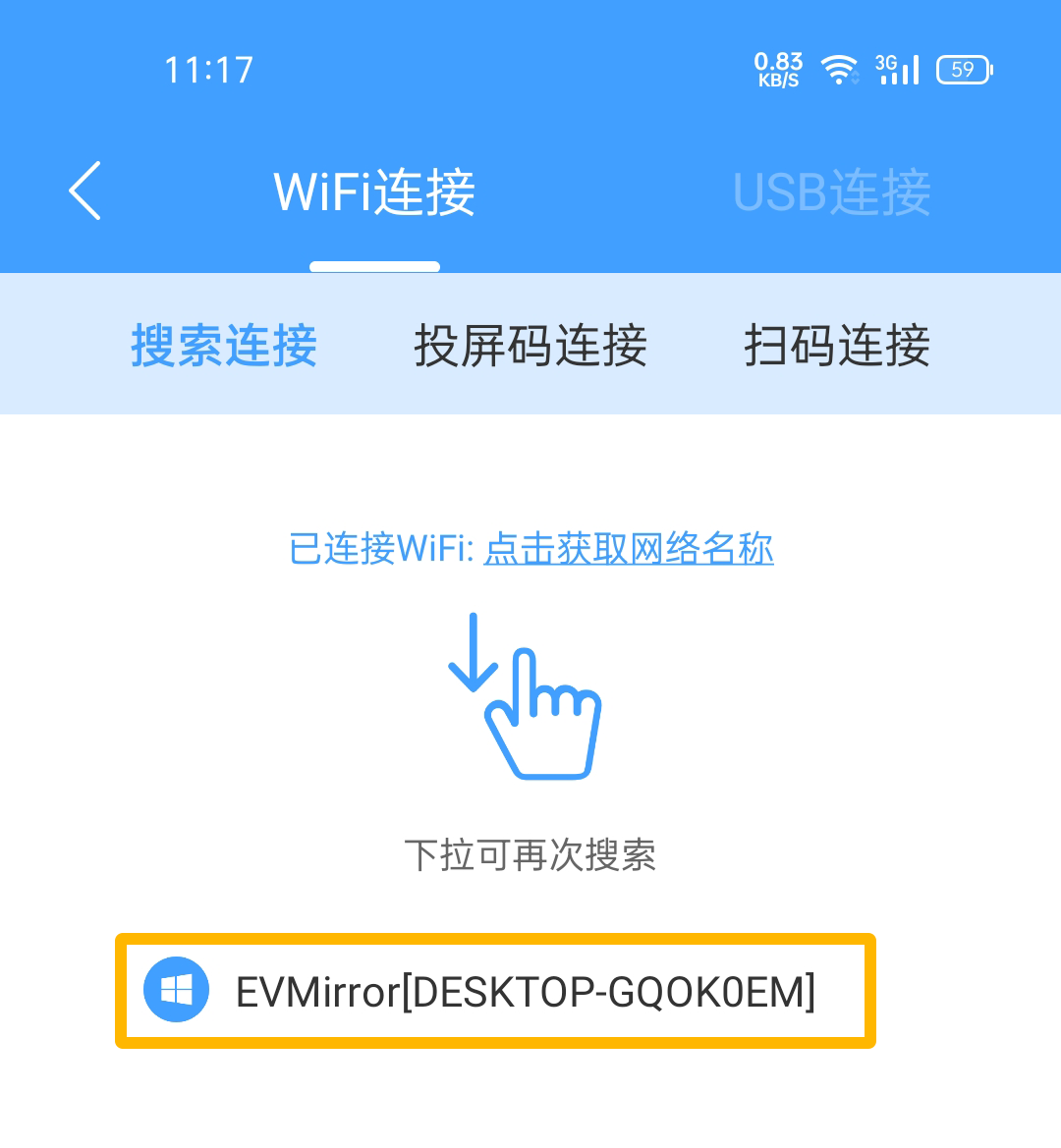Select the 搜索连接 sub-tab
Screen dimensions: 1061x1148
(224, 346)
